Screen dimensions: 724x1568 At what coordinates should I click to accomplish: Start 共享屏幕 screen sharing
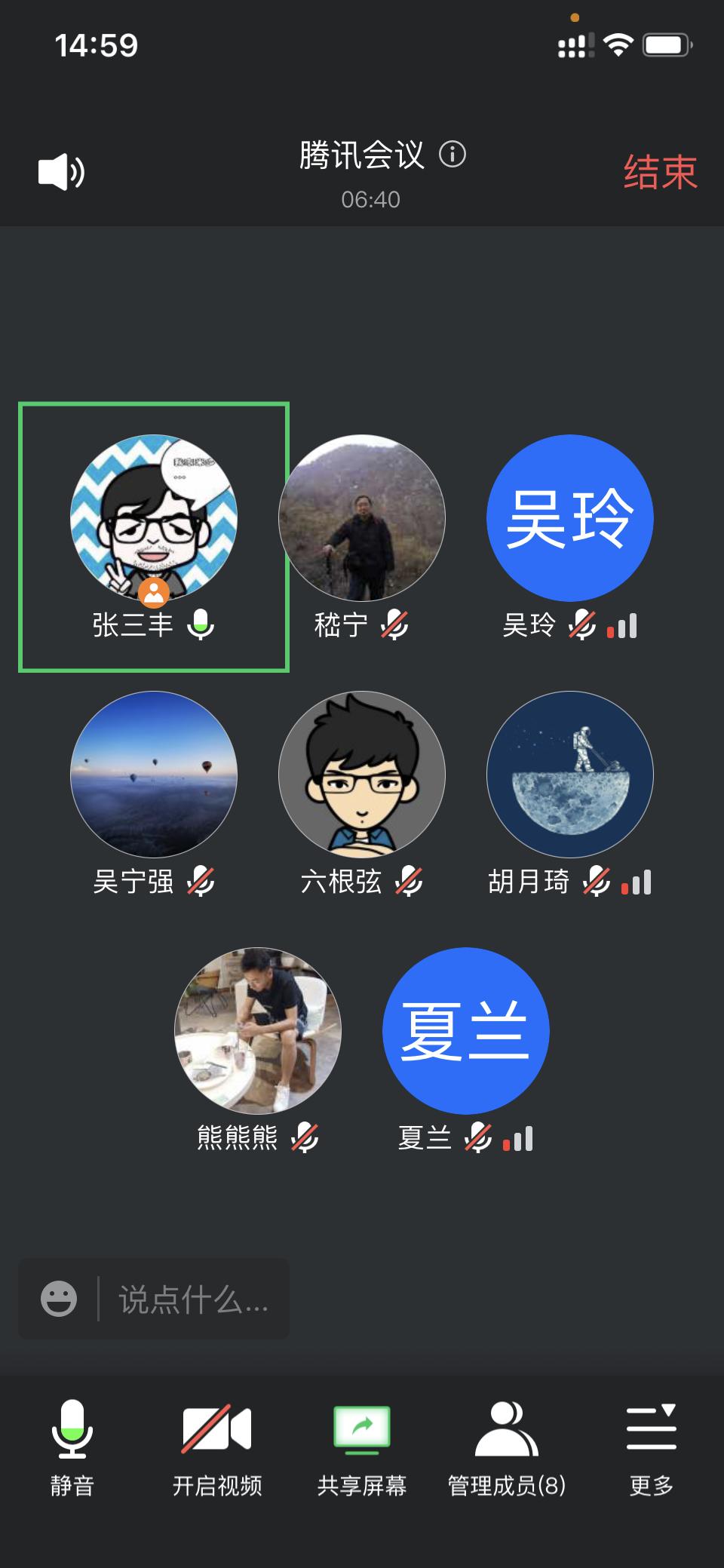point(362,1448)
